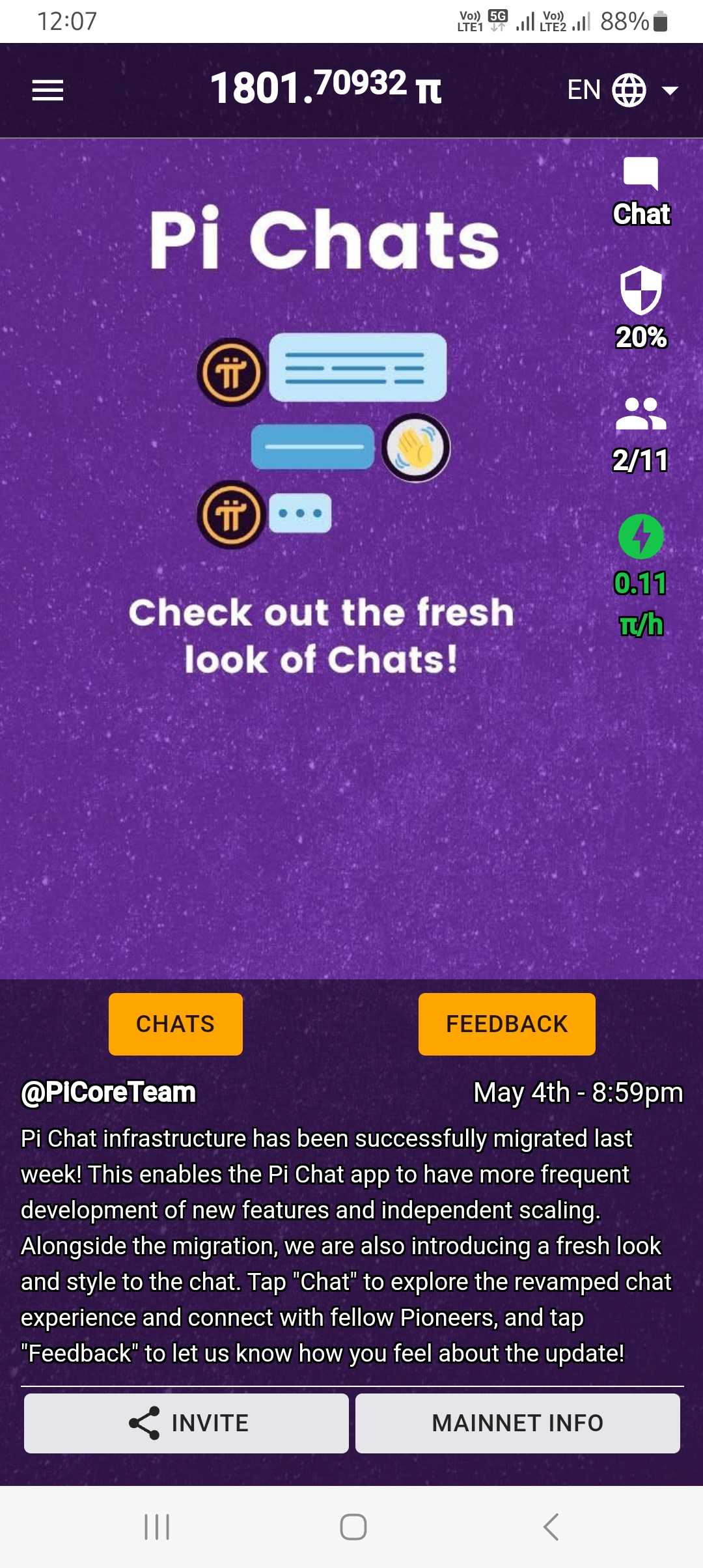The image size is (703, 1568).
Task: Open the orange CHATS button
Action: [x=176, y=1024]
